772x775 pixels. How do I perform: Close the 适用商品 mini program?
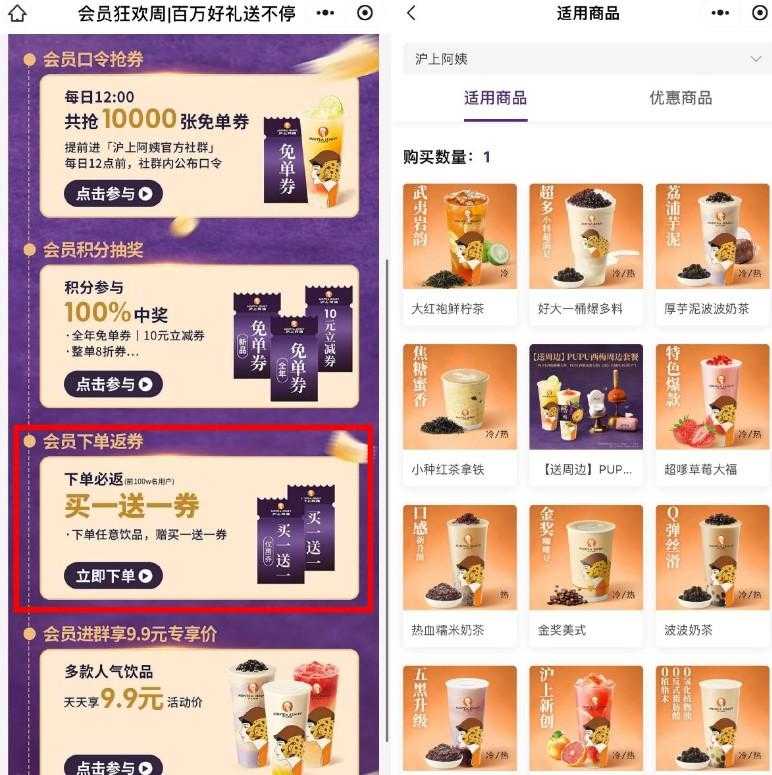point(759,14)
